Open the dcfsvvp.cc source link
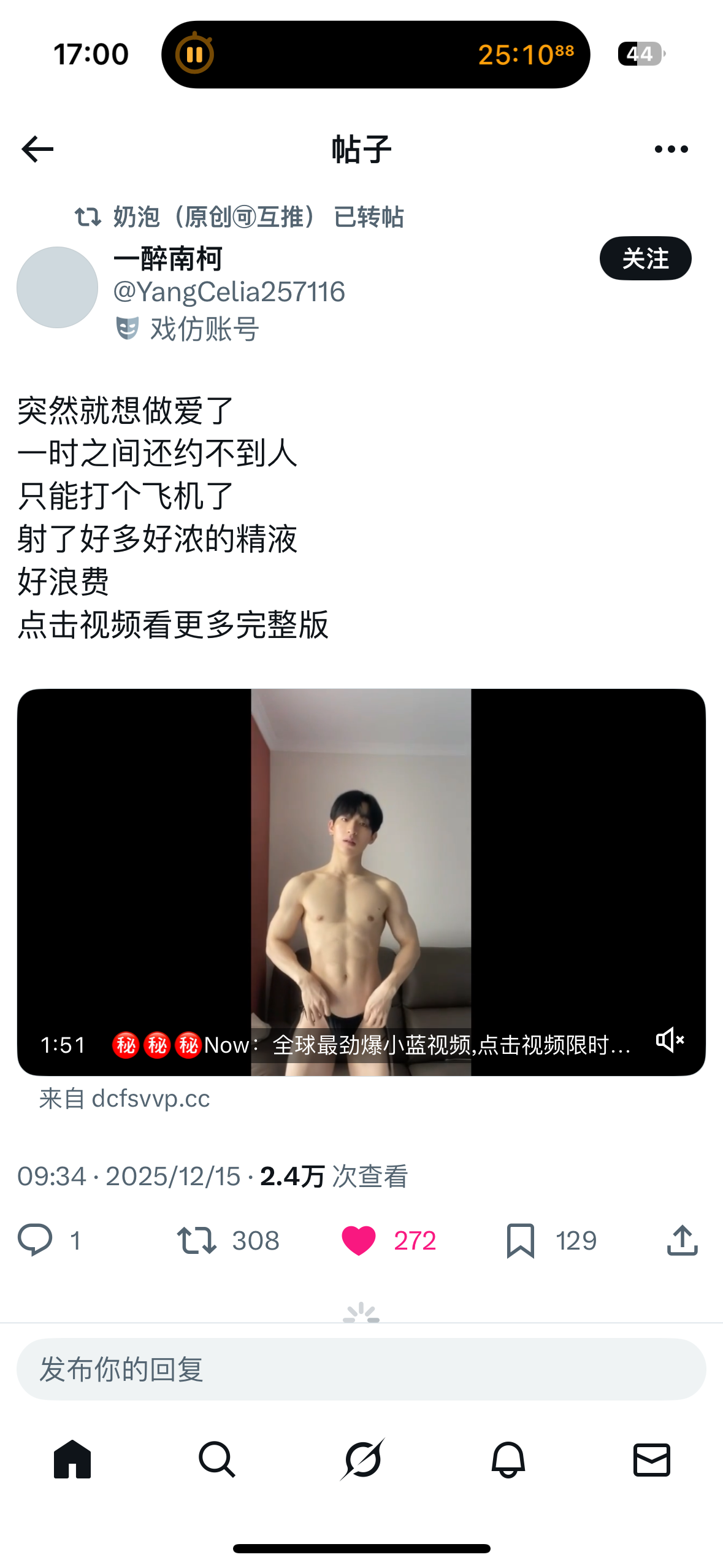This screenshot has width=723, height=1568. [150, 1099]
